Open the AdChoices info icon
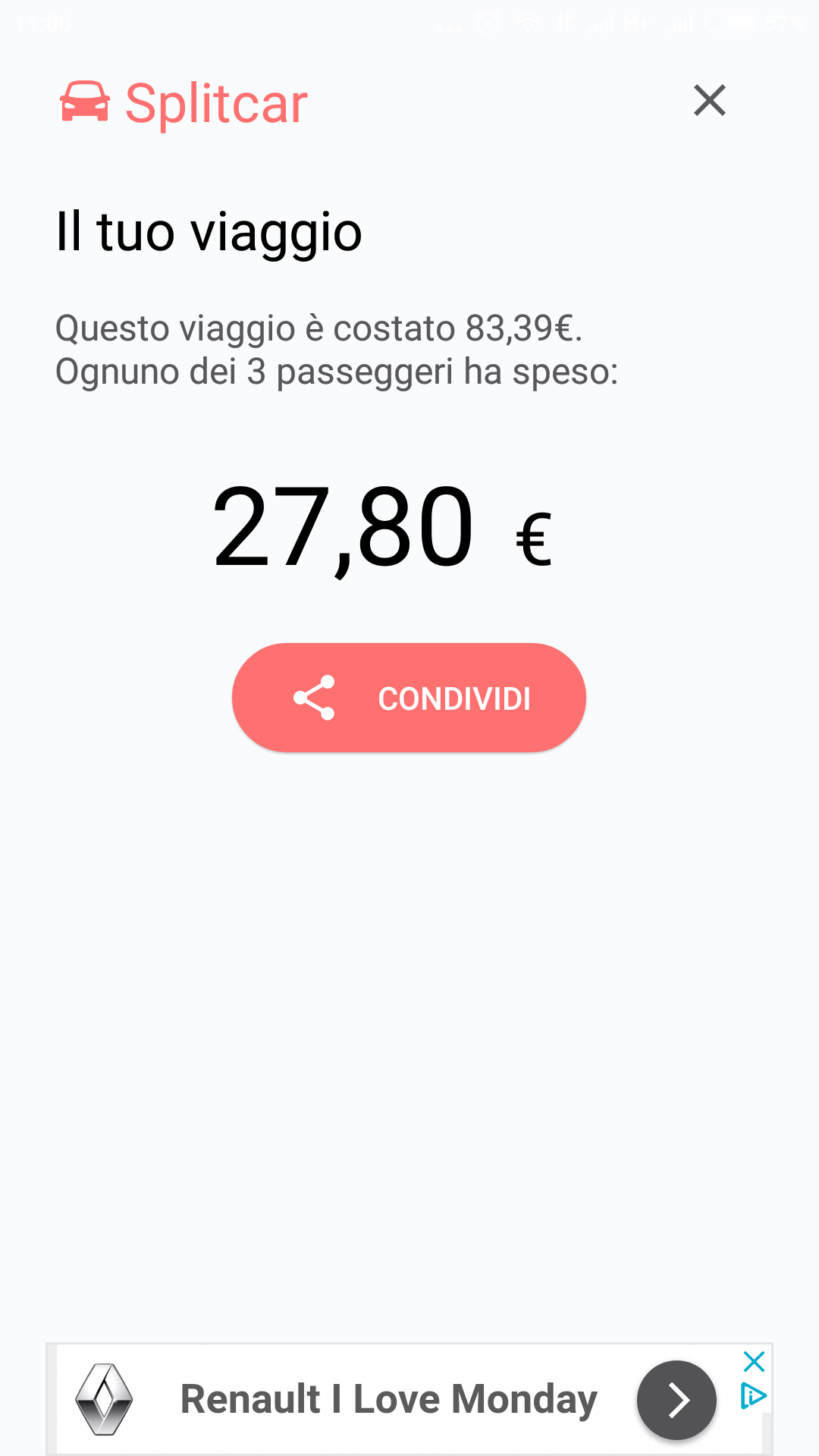Screen dimensions: 819x1456 tap(753, 1396)
